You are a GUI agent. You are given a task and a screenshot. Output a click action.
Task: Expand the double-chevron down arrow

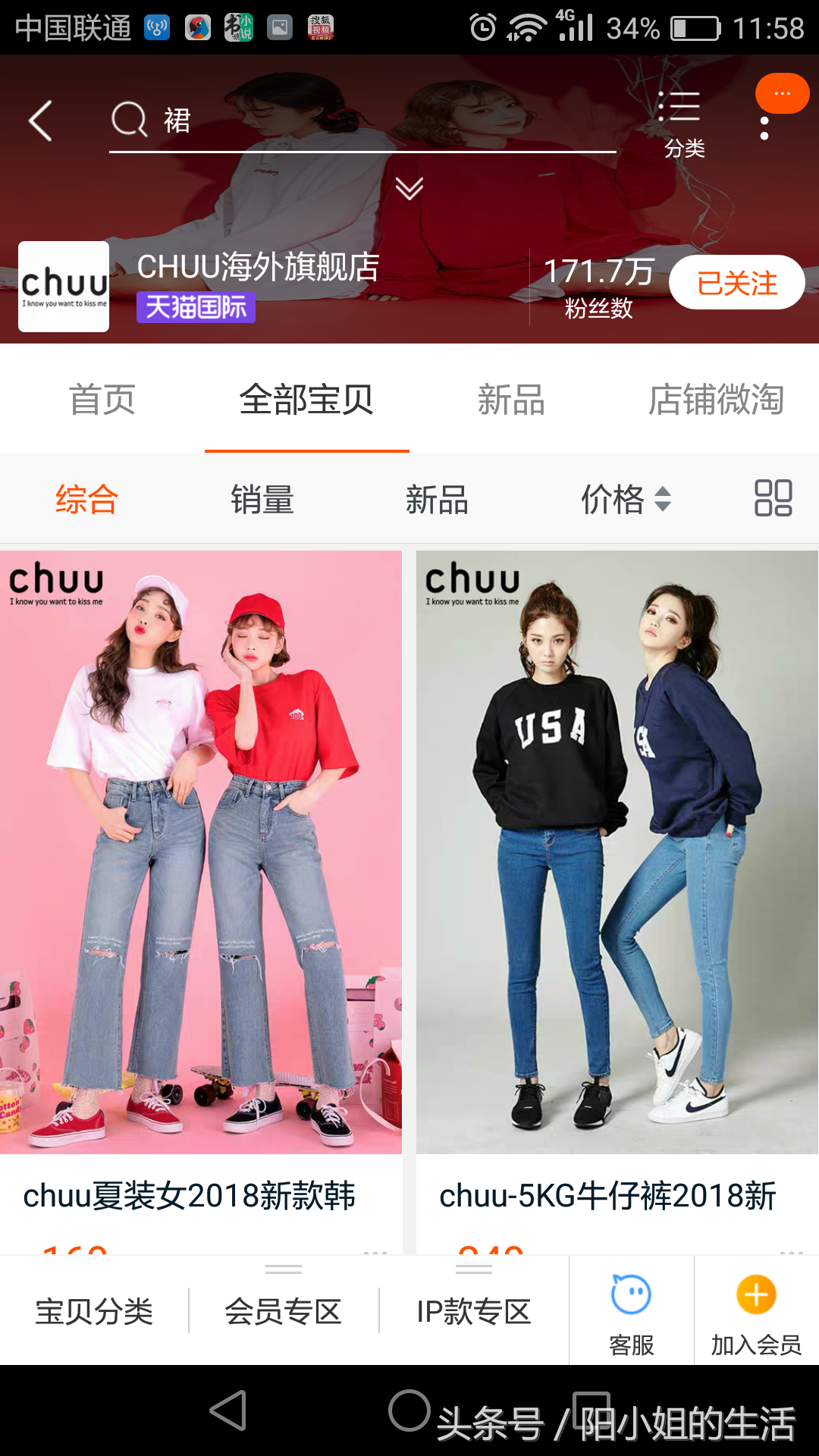click(x=409, y=187)
